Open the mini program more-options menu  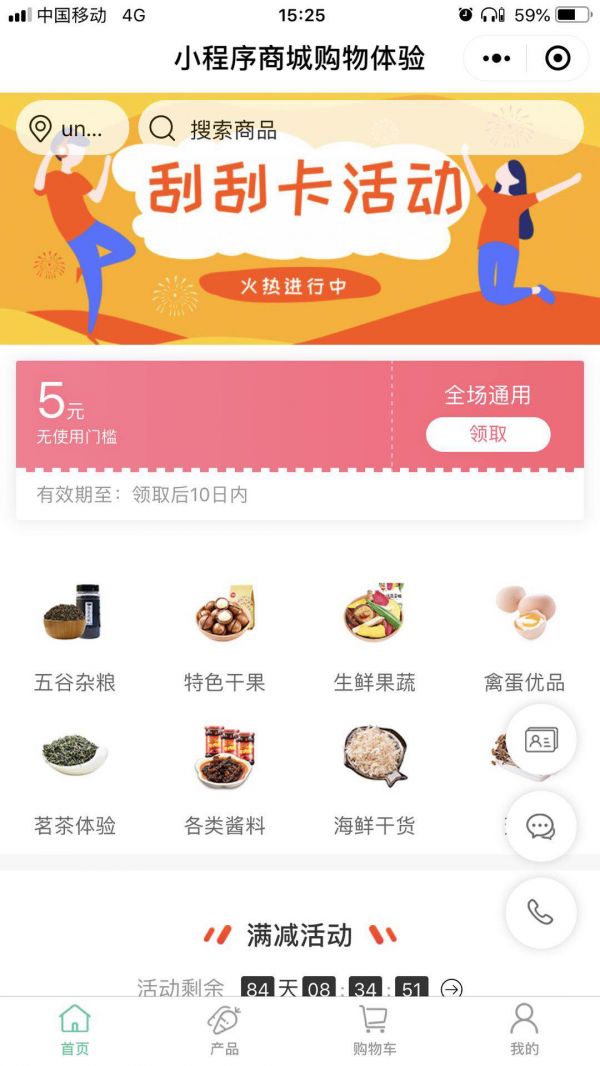pos(496,59)
